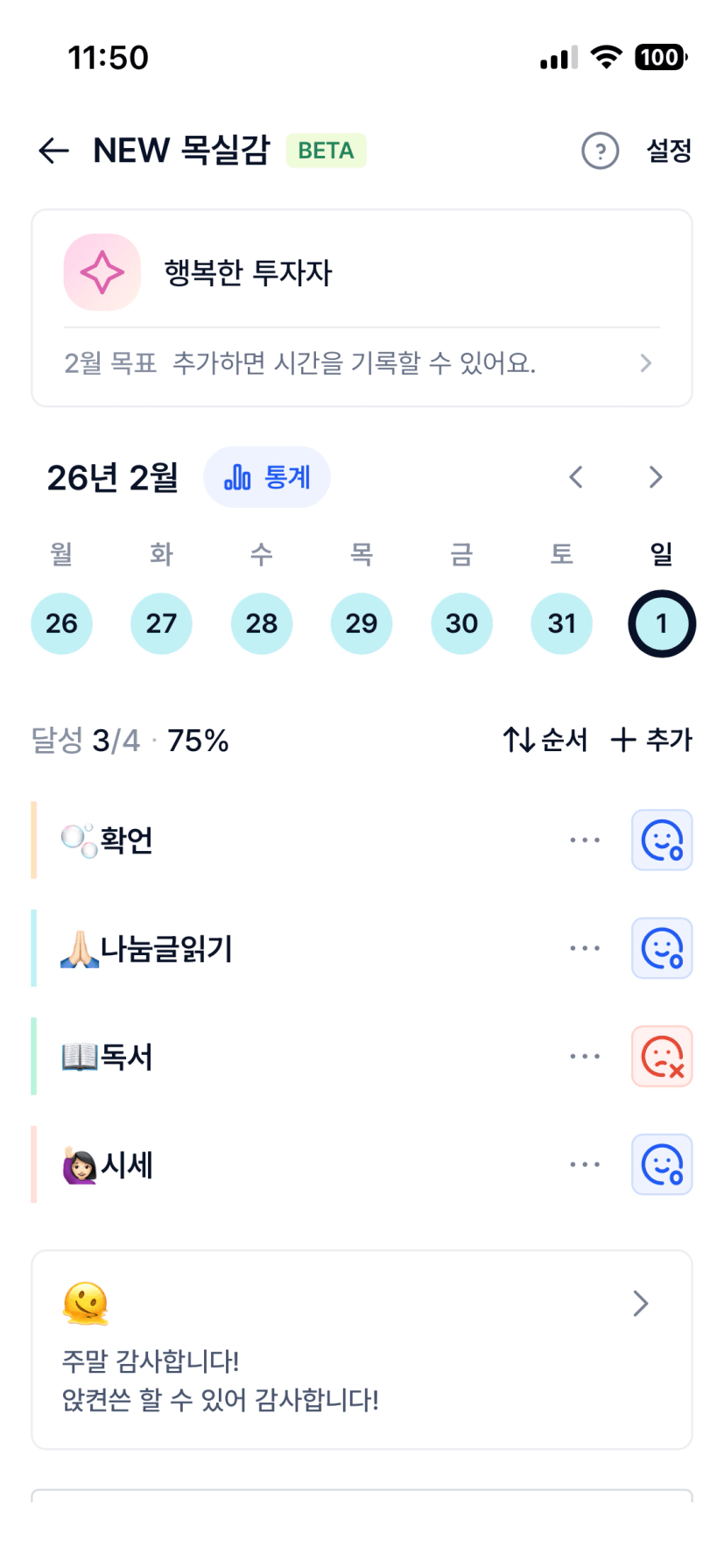Viewport: 724px width, 1568px height.
Task: Go to the previous week arrow
Action: [575, 477]
